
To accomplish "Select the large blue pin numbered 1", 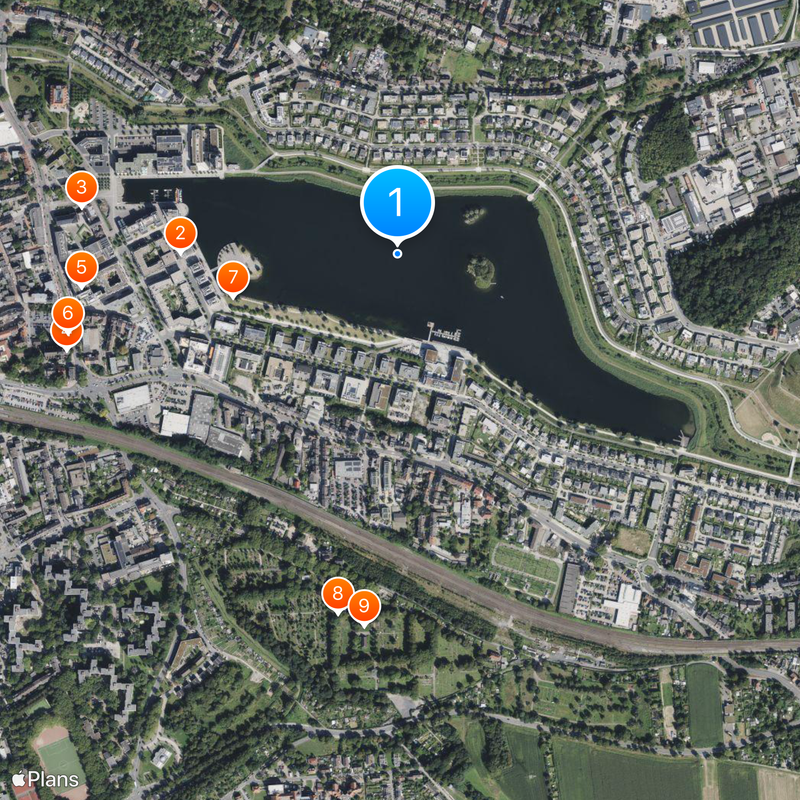I will point(397,203).
